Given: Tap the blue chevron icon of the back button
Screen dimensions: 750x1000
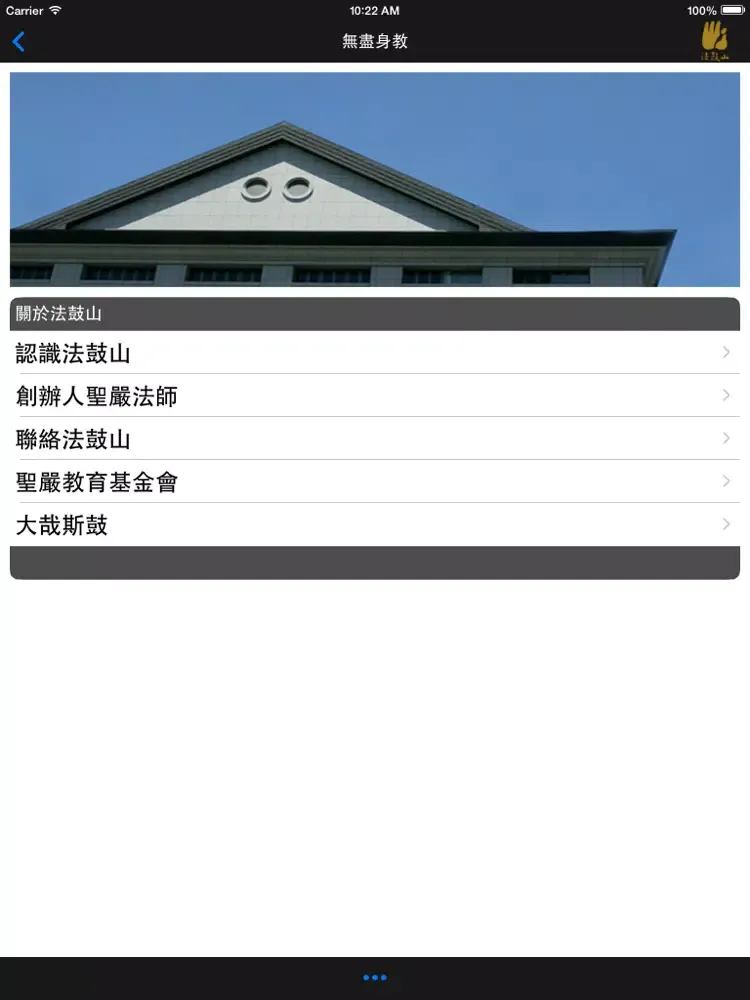Looking at the screenshot, I should pyautogui.click(x=18, y=41).
